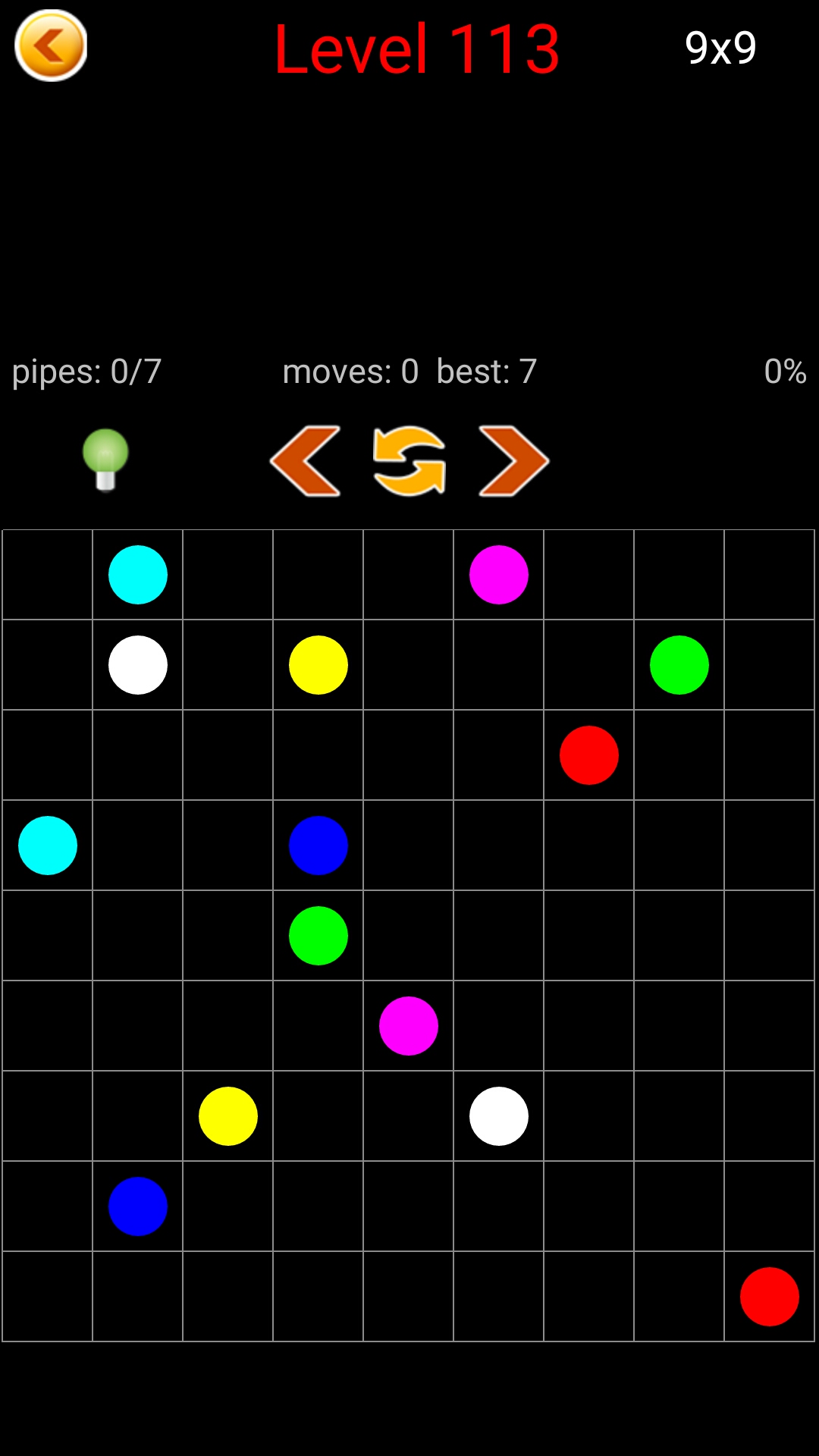Viewport: 819px width, 1456px height.
Task: Go to the previous level
Action: click(306, 461)
